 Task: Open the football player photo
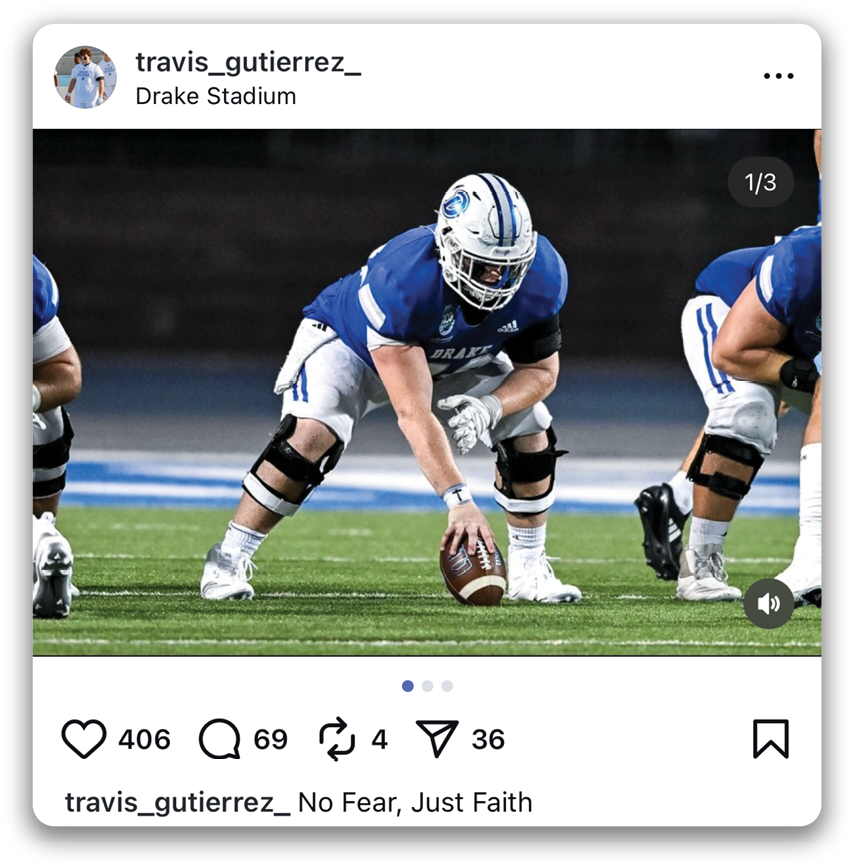point(426,392)
